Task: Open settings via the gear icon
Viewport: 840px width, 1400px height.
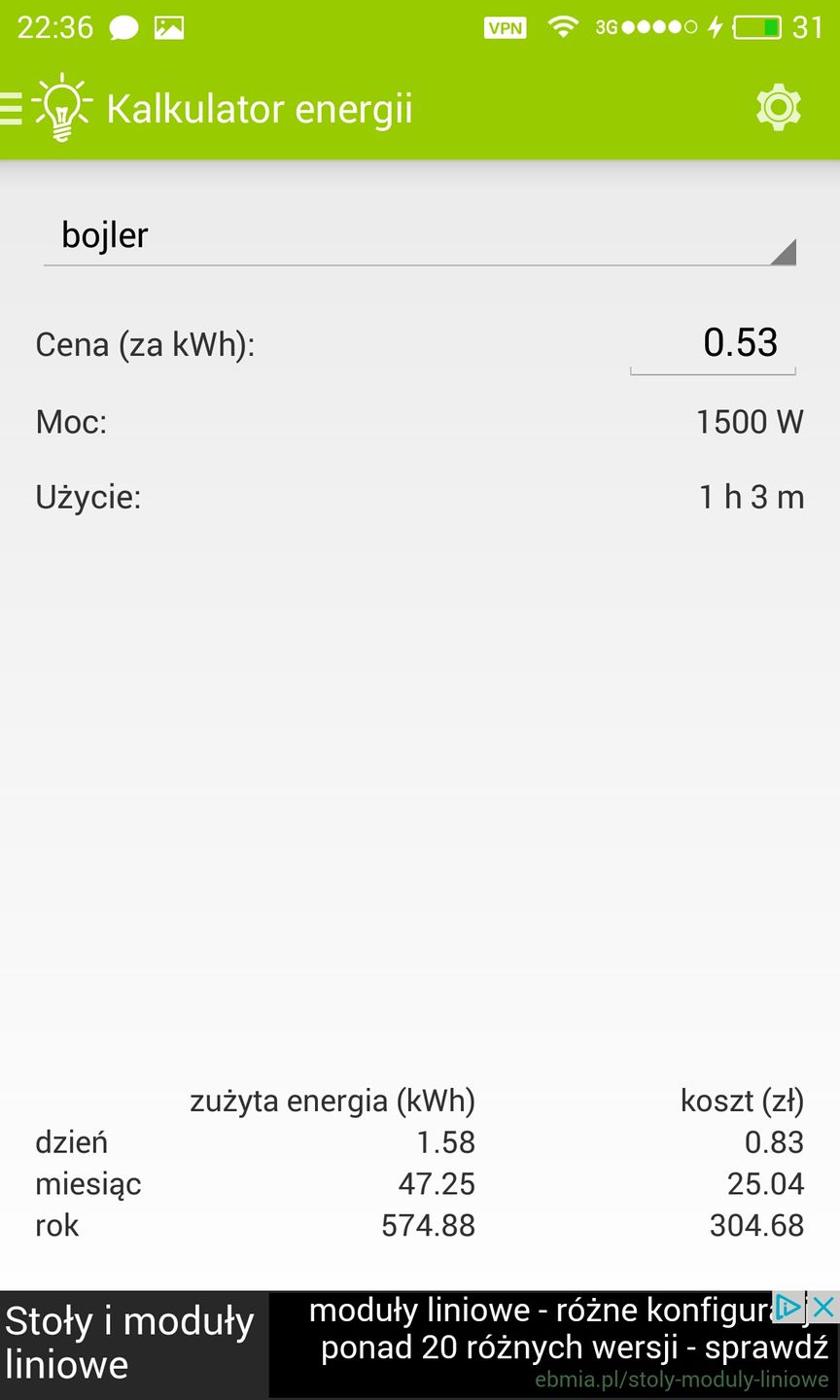Action: [x=778, y=108]
